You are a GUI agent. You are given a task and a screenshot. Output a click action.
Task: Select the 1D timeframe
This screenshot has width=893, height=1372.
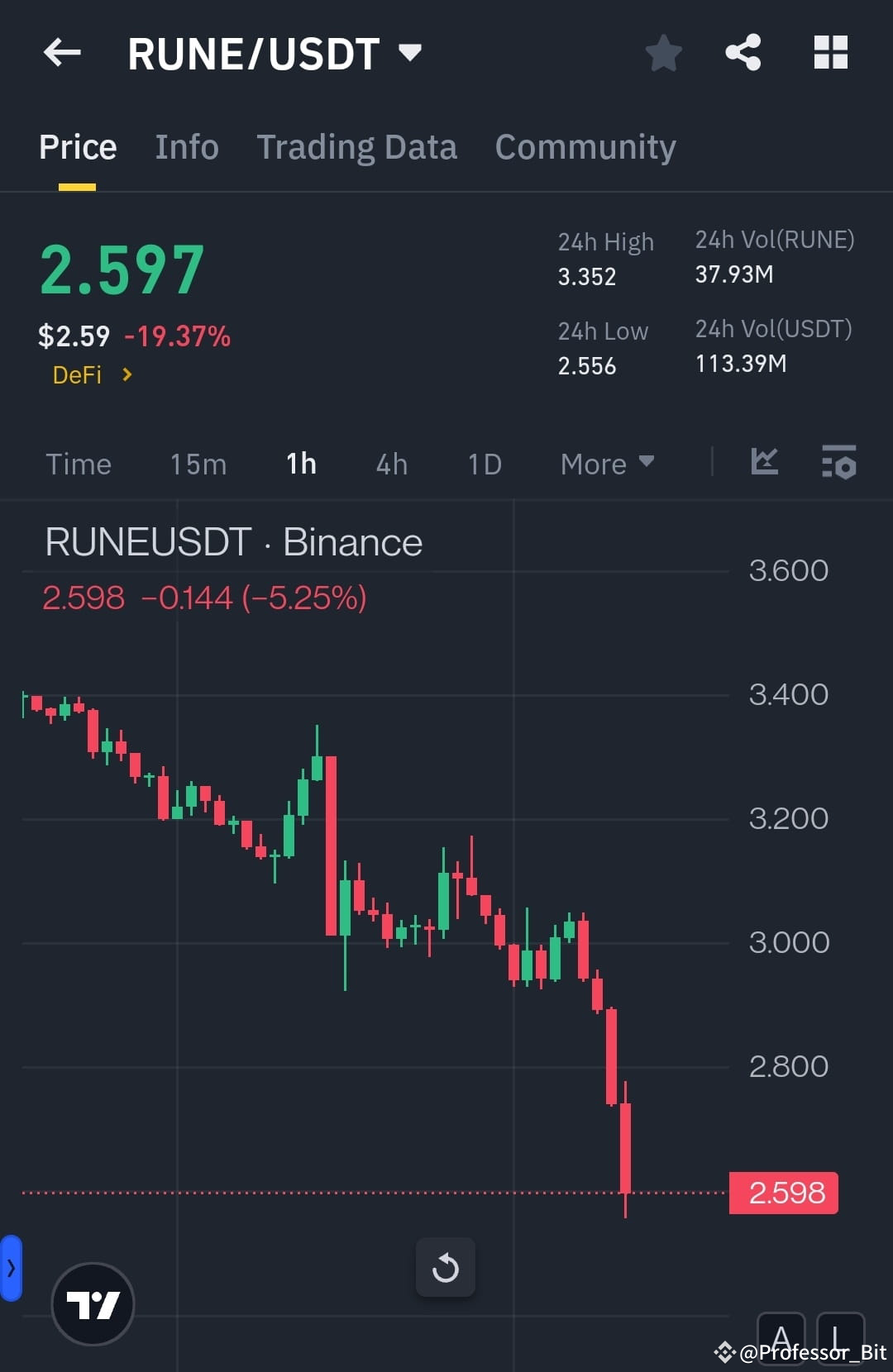[x=484, y=464]
